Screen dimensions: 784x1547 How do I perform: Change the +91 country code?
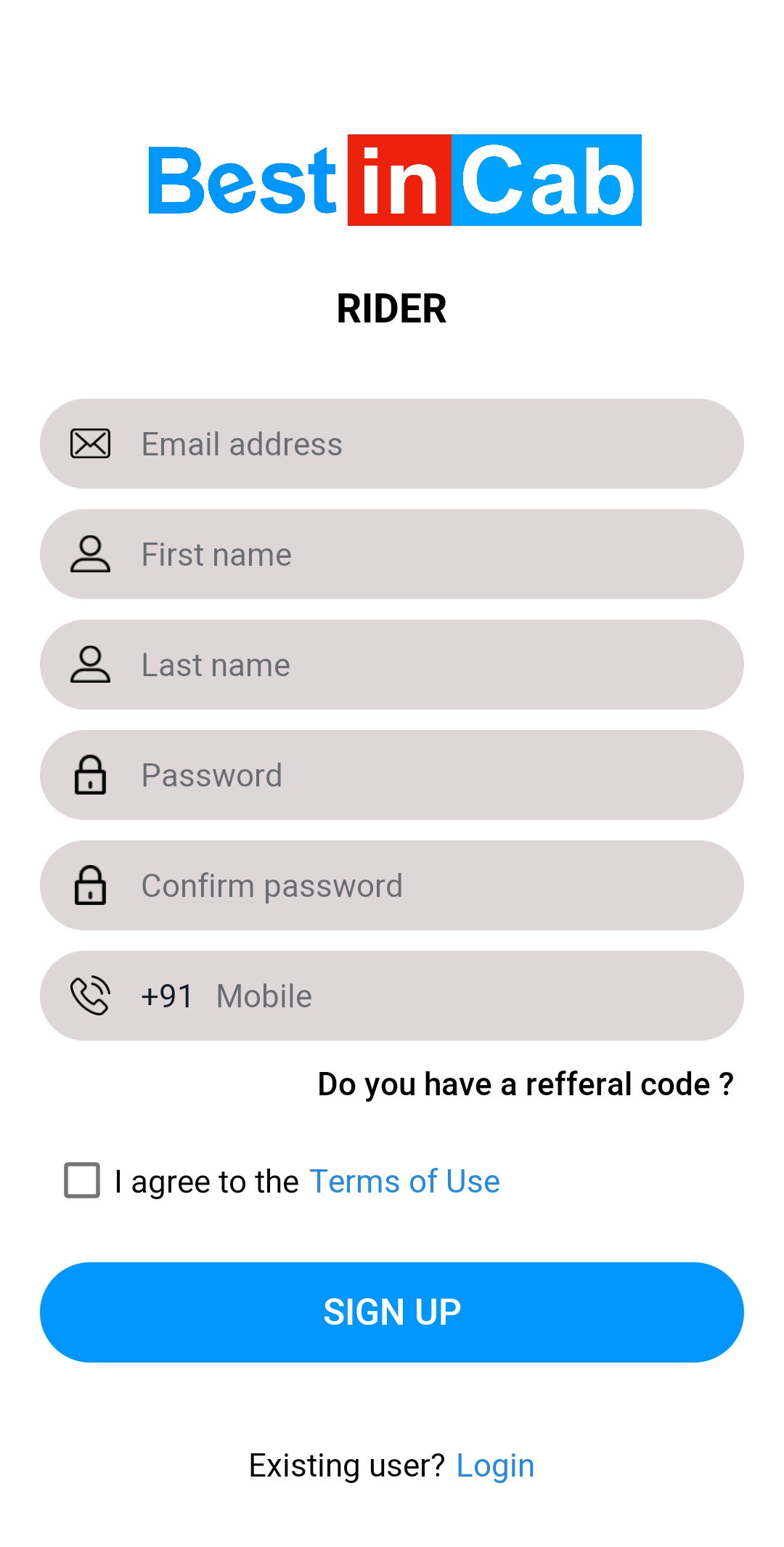167,996
